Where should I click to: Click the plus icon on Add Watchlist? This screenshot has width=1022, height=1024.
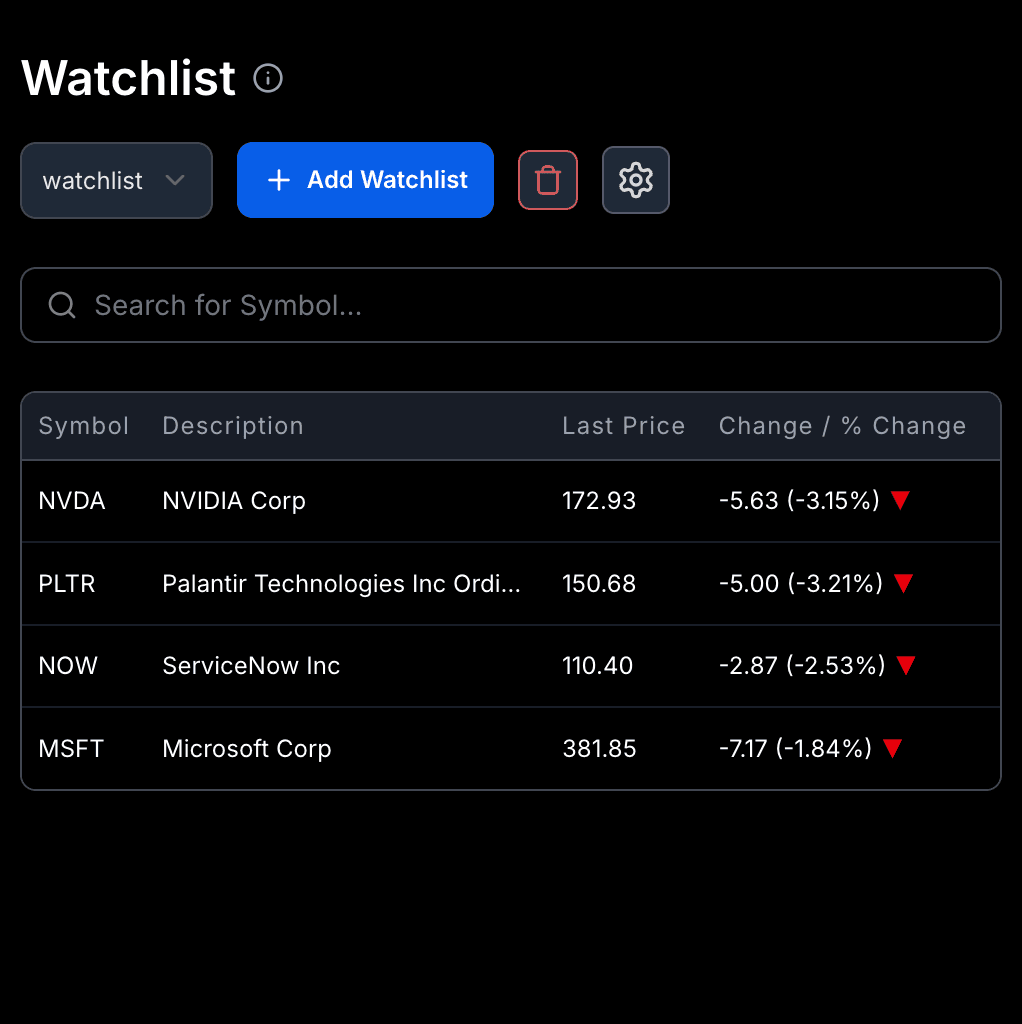point(277,180)
